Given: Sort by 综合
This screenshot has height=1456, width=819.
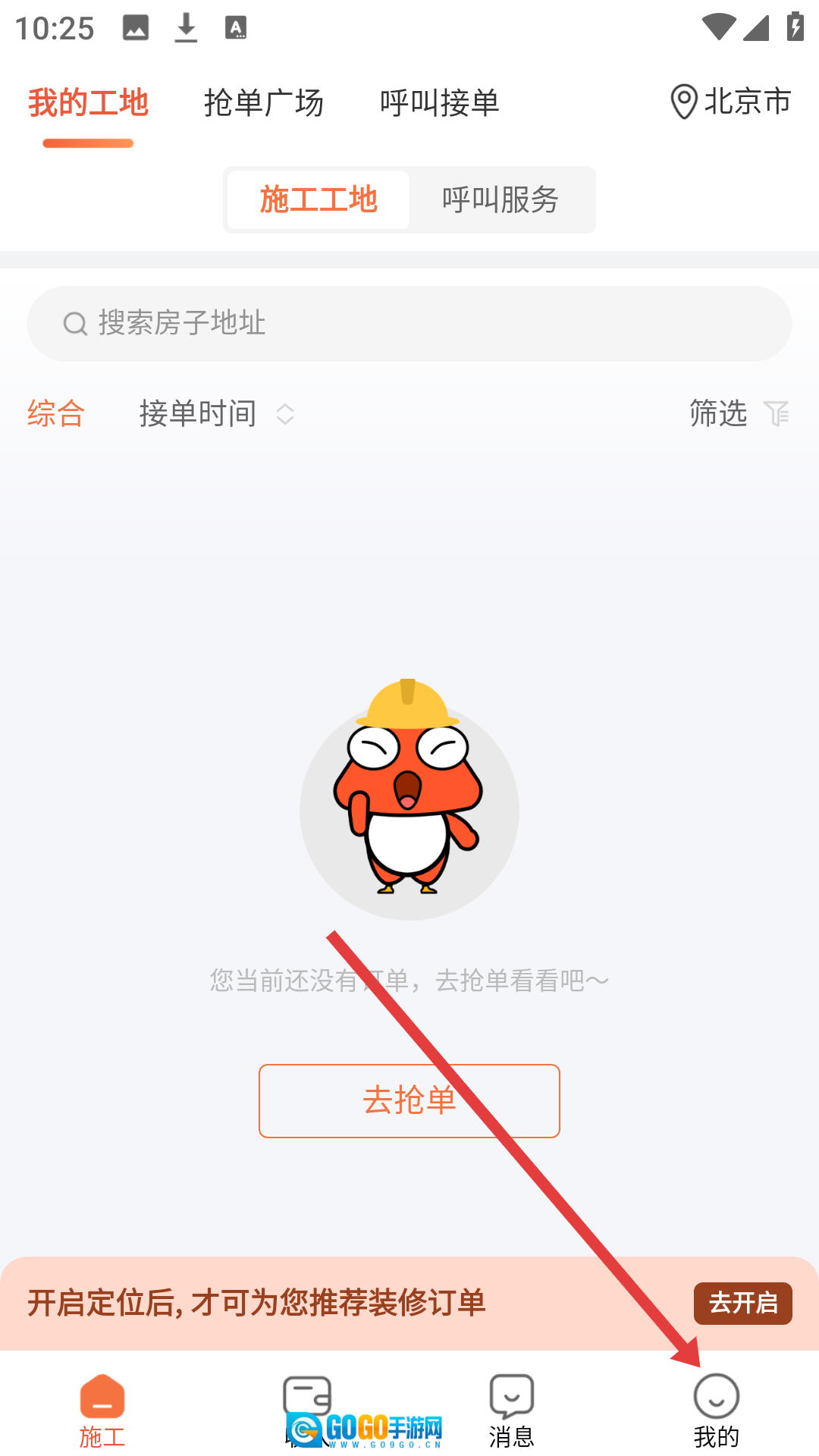Looking at the screenshot, I should 56,414.
